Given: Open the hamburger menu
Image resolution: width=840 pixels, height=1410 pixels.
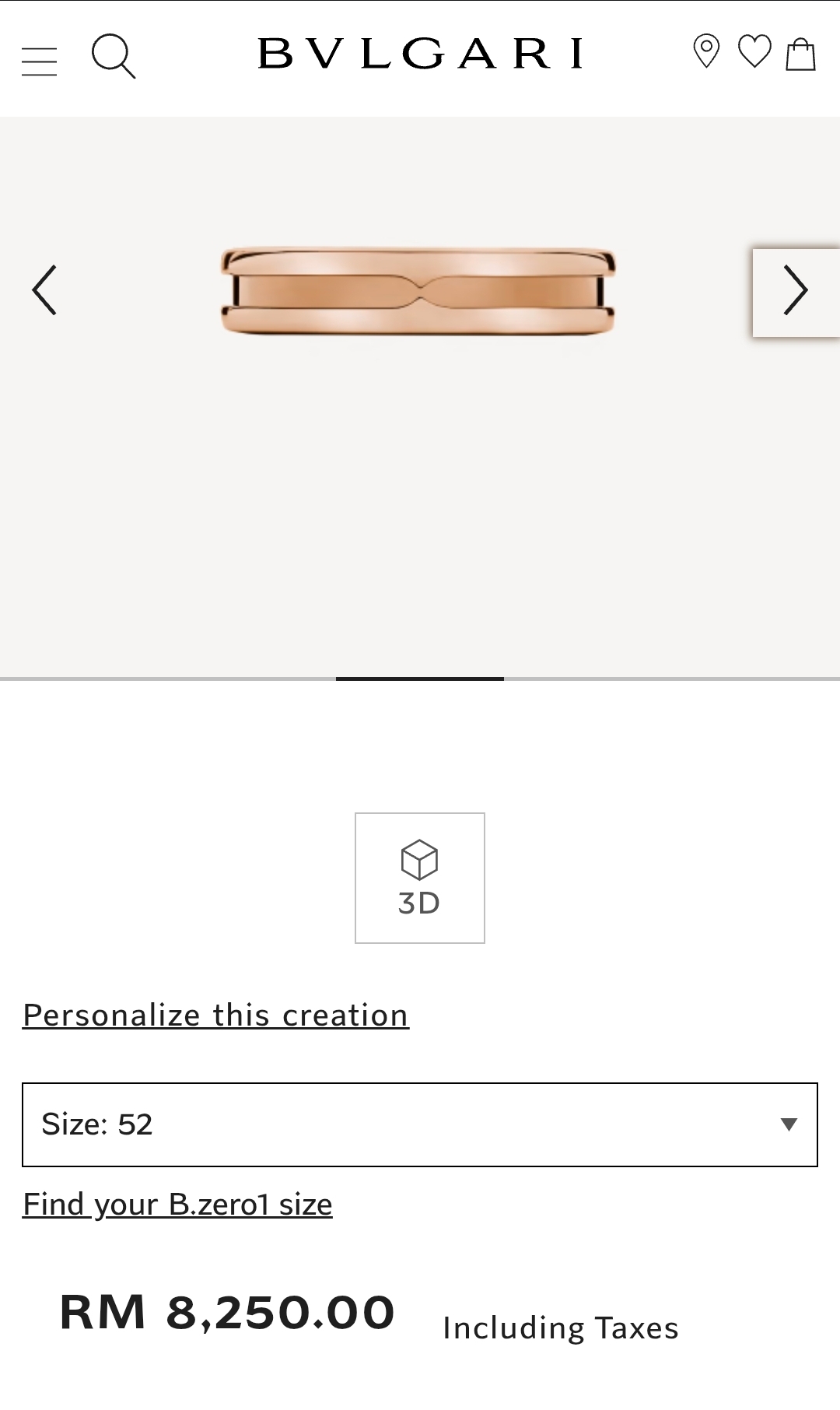Looking at the screenshot, I should [x=40, y=61].
